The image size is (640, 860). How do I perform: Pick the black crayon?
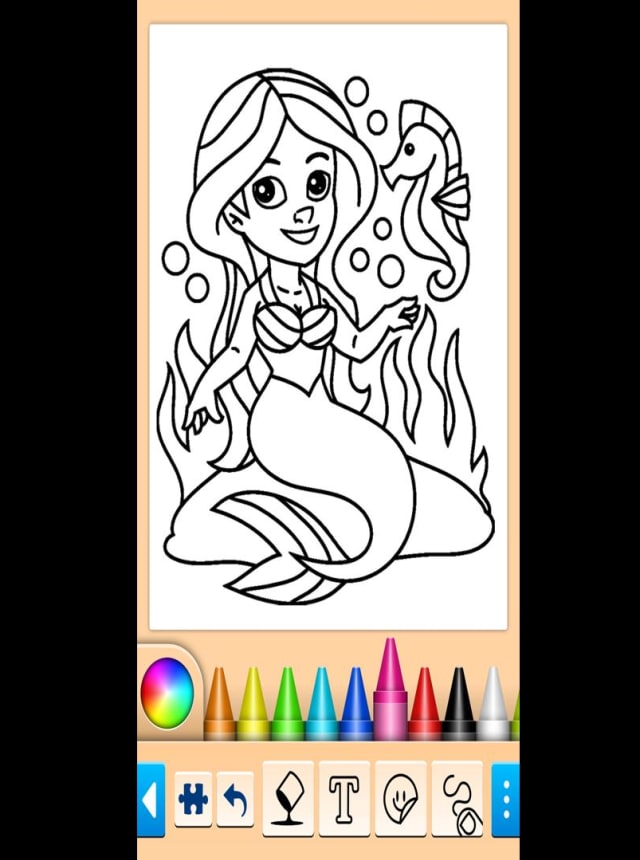tap(458, 704)
